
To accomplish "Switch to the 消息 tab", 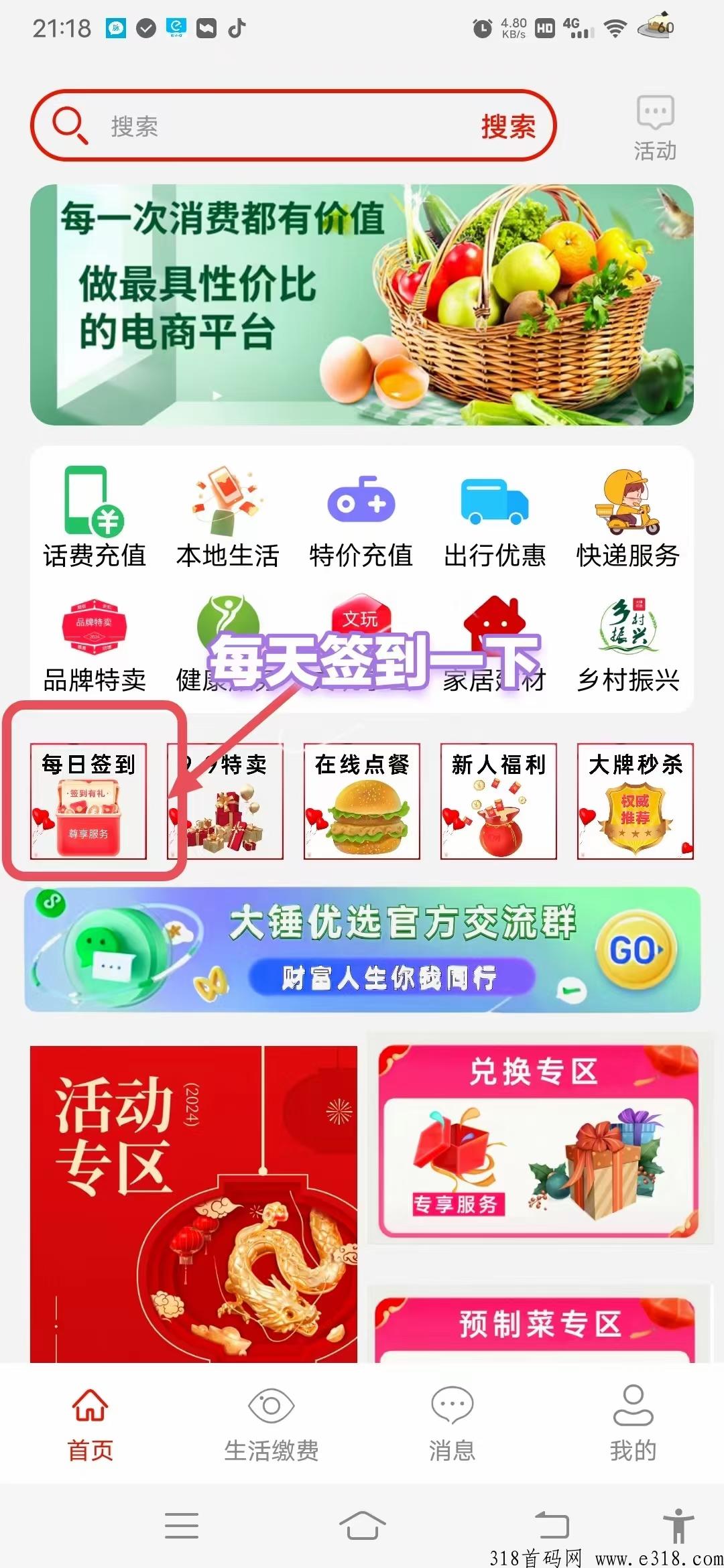I will [452, 1422].
